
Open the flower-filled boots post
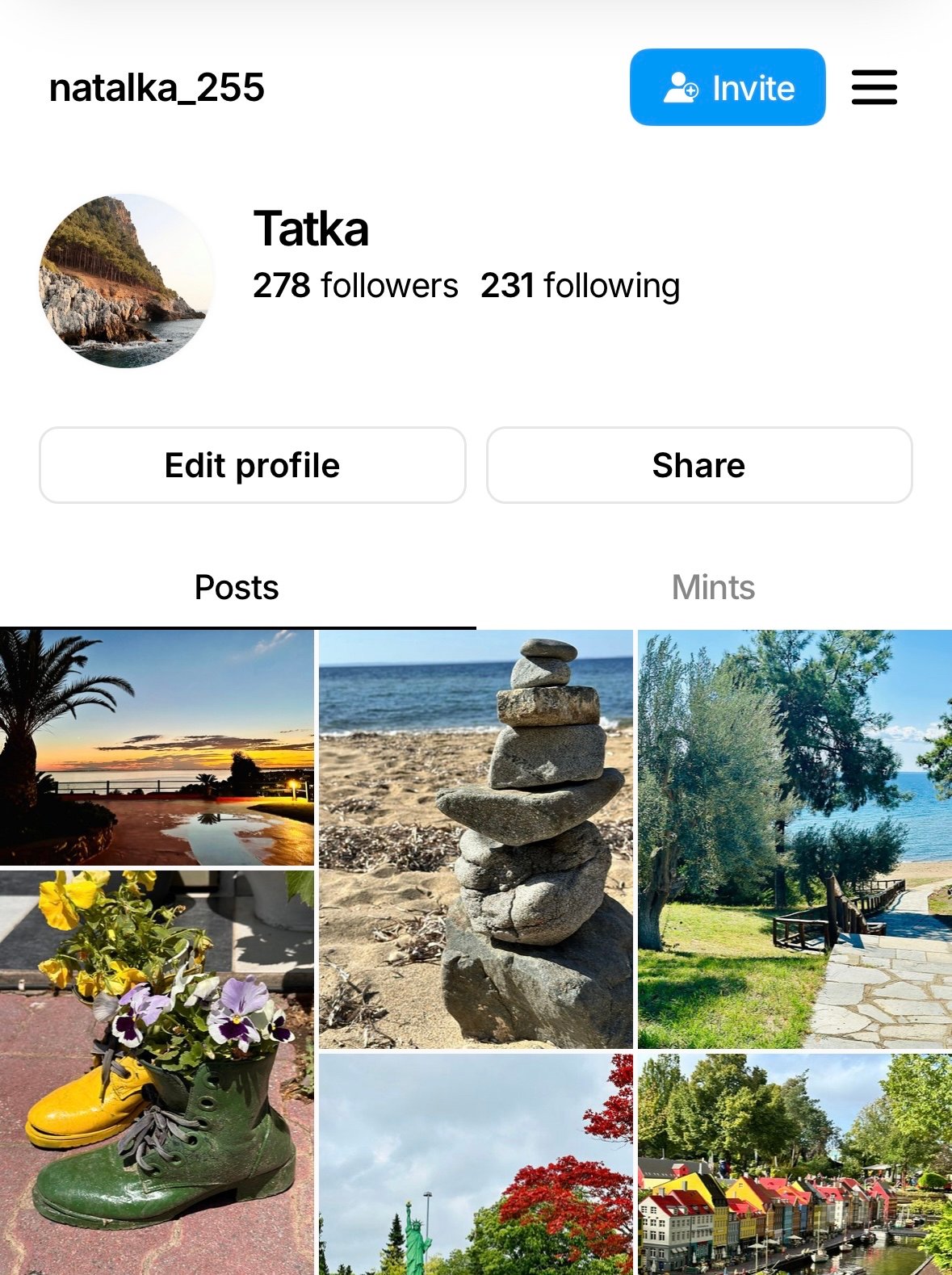click(157, 1072)
